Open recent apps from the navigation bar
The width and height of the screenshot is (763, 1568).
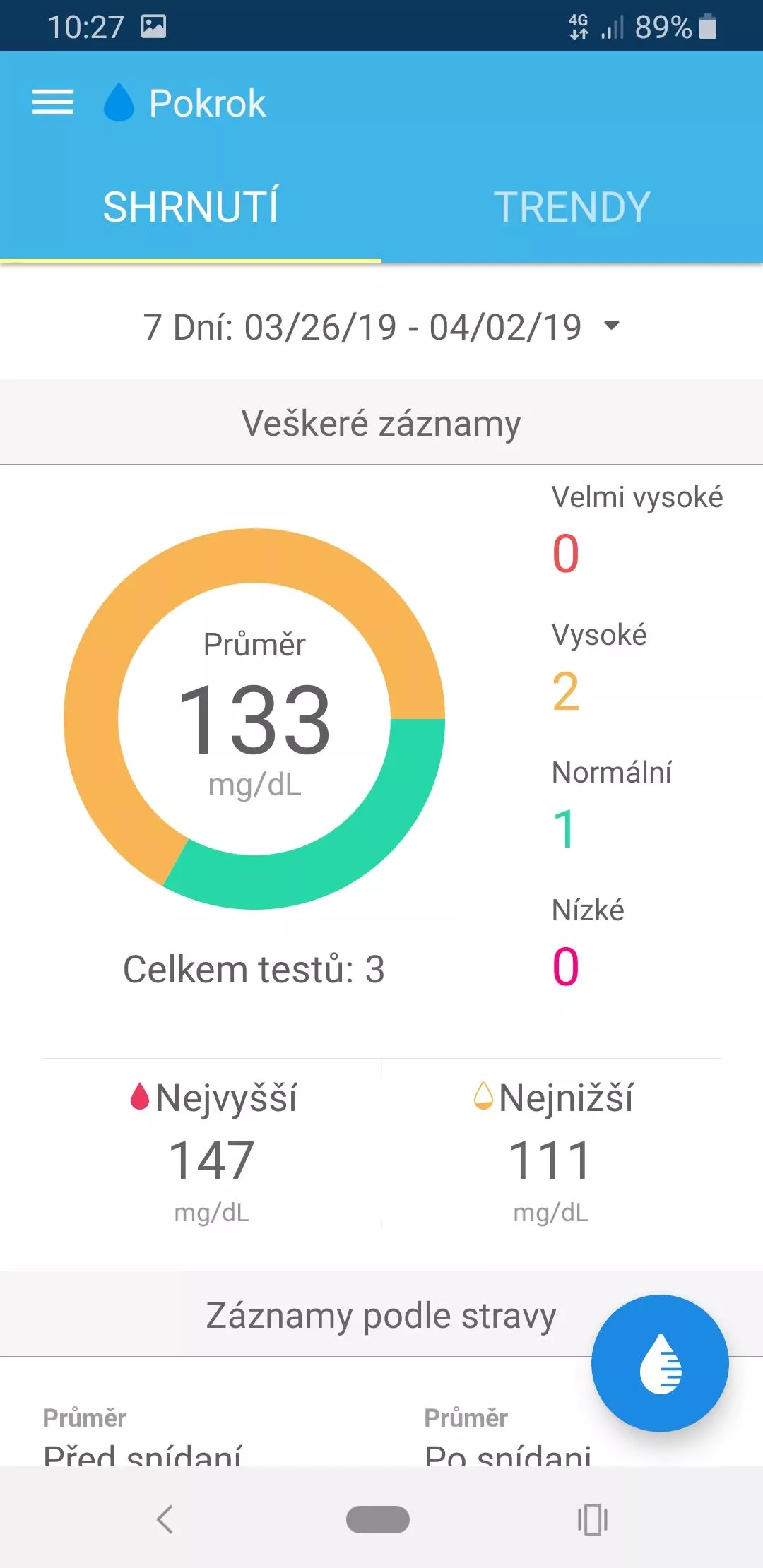coord(593,1519)
